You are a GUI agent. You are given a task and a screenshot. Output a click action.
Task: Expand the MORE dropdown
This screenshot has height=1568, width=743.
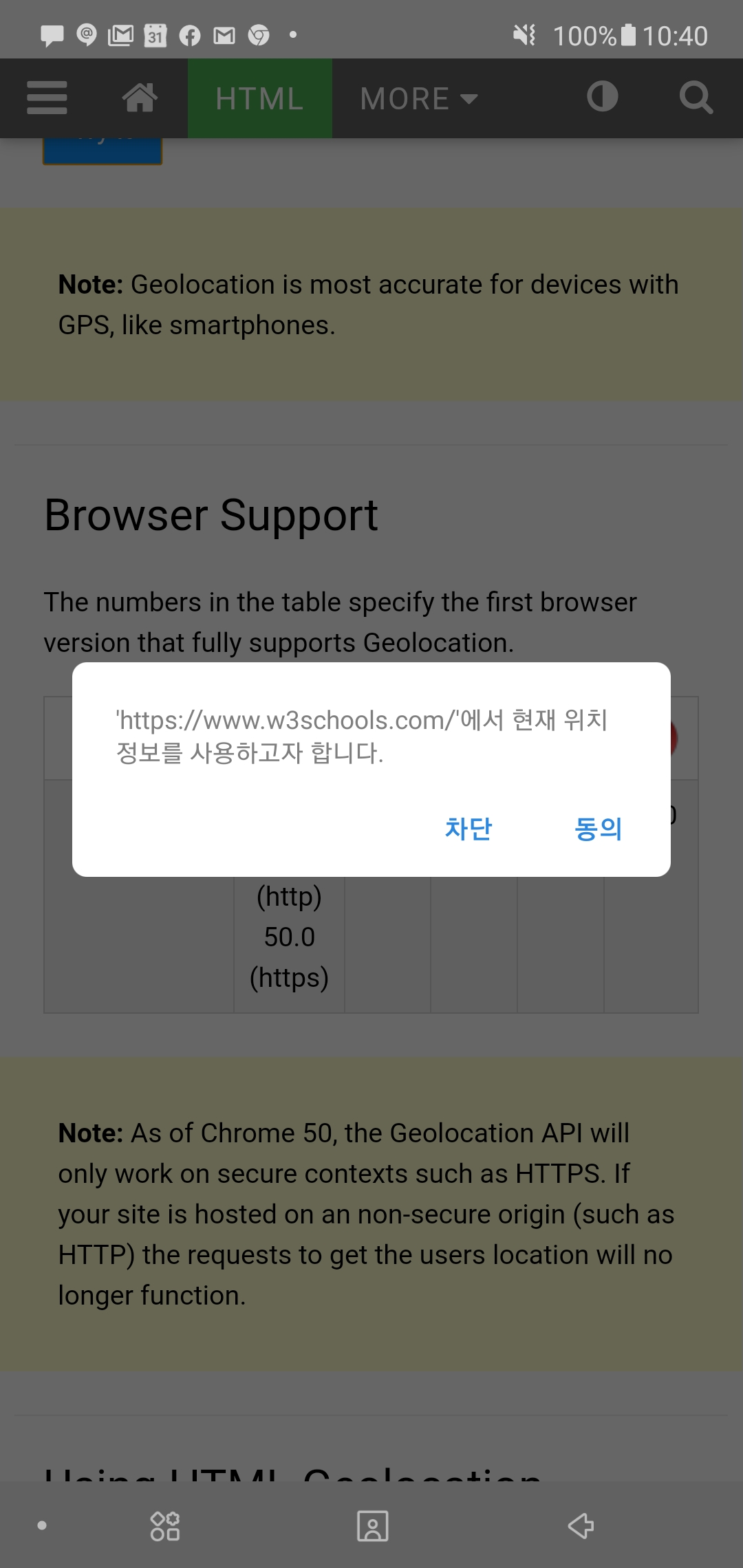(x=418, y=98)
